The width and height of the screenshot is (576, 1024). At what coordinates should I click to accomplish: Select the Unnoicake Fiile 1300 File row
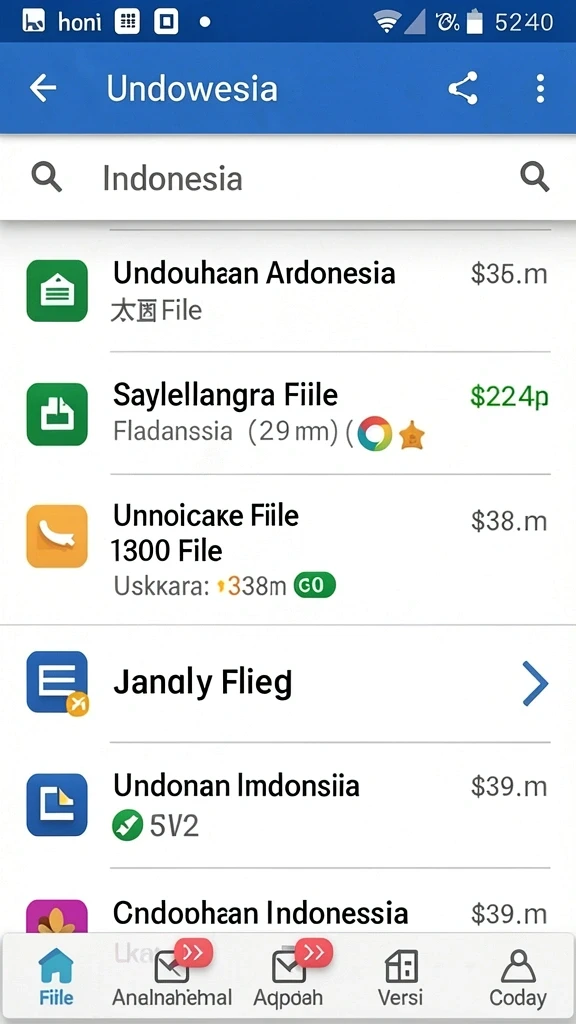tap(288, 549)
